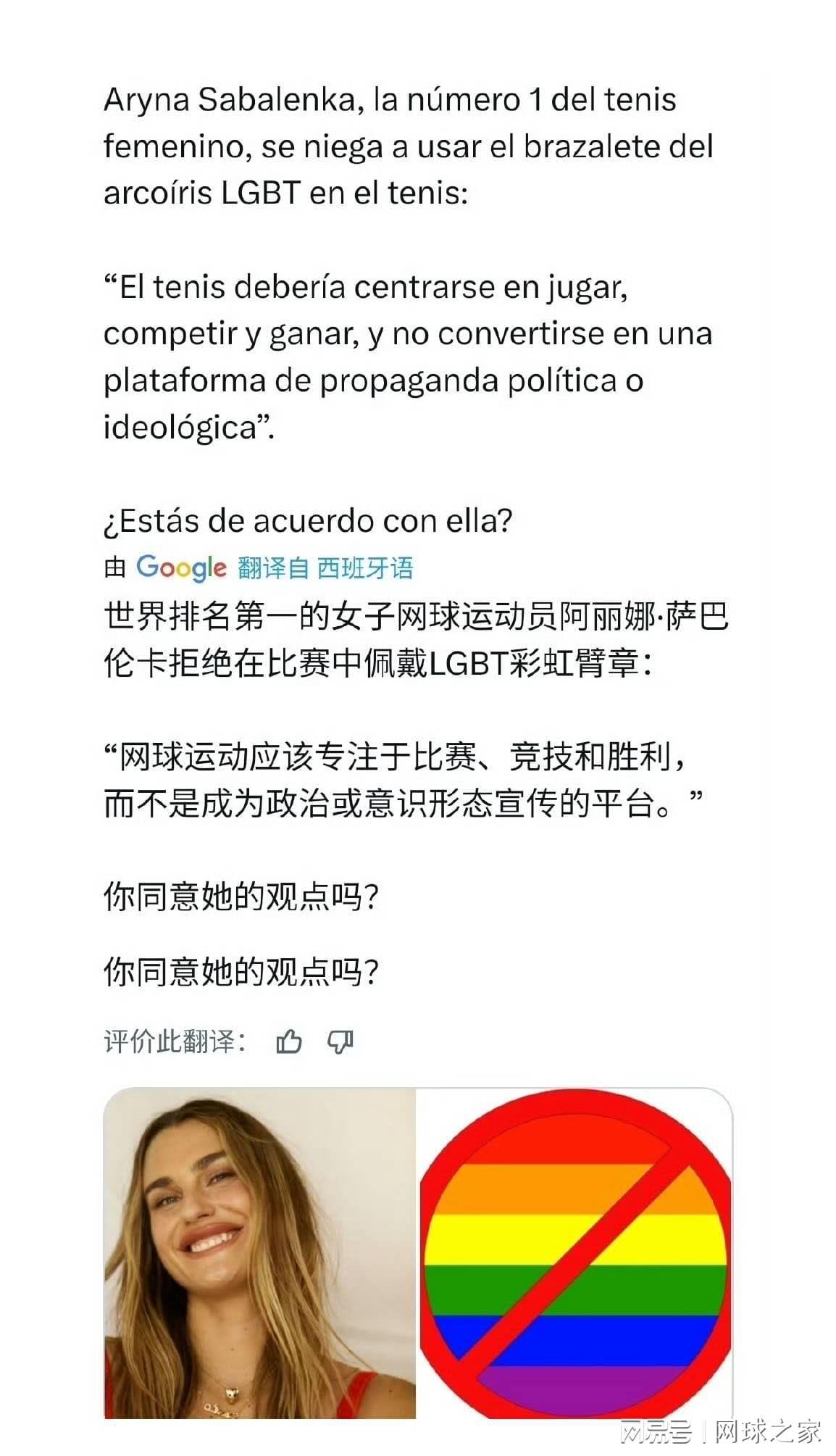Open the crossed-out rainbow image
The height and width of the screenshot is (1456, 836).
point(574,1252)
